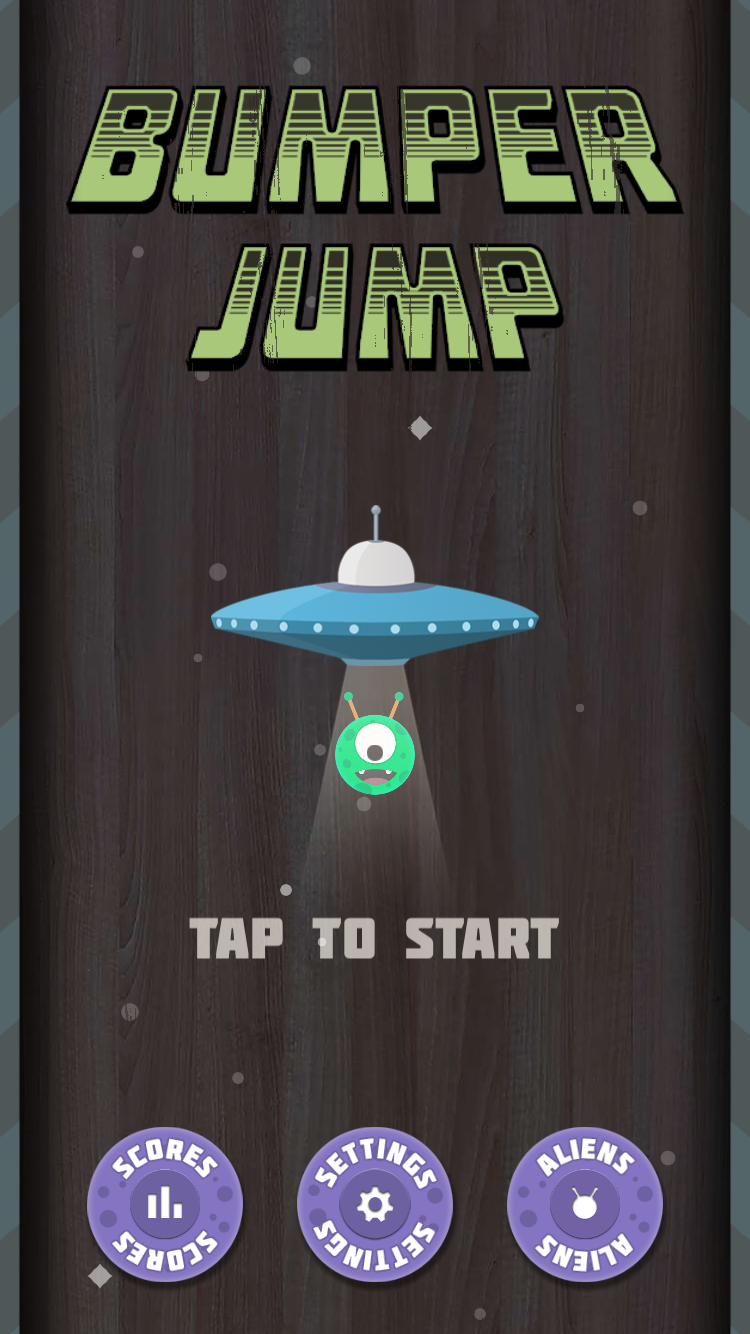Viewport: 750px width, 1334px height.
Task: Open the Scores button
Action: click(165, 1204)
